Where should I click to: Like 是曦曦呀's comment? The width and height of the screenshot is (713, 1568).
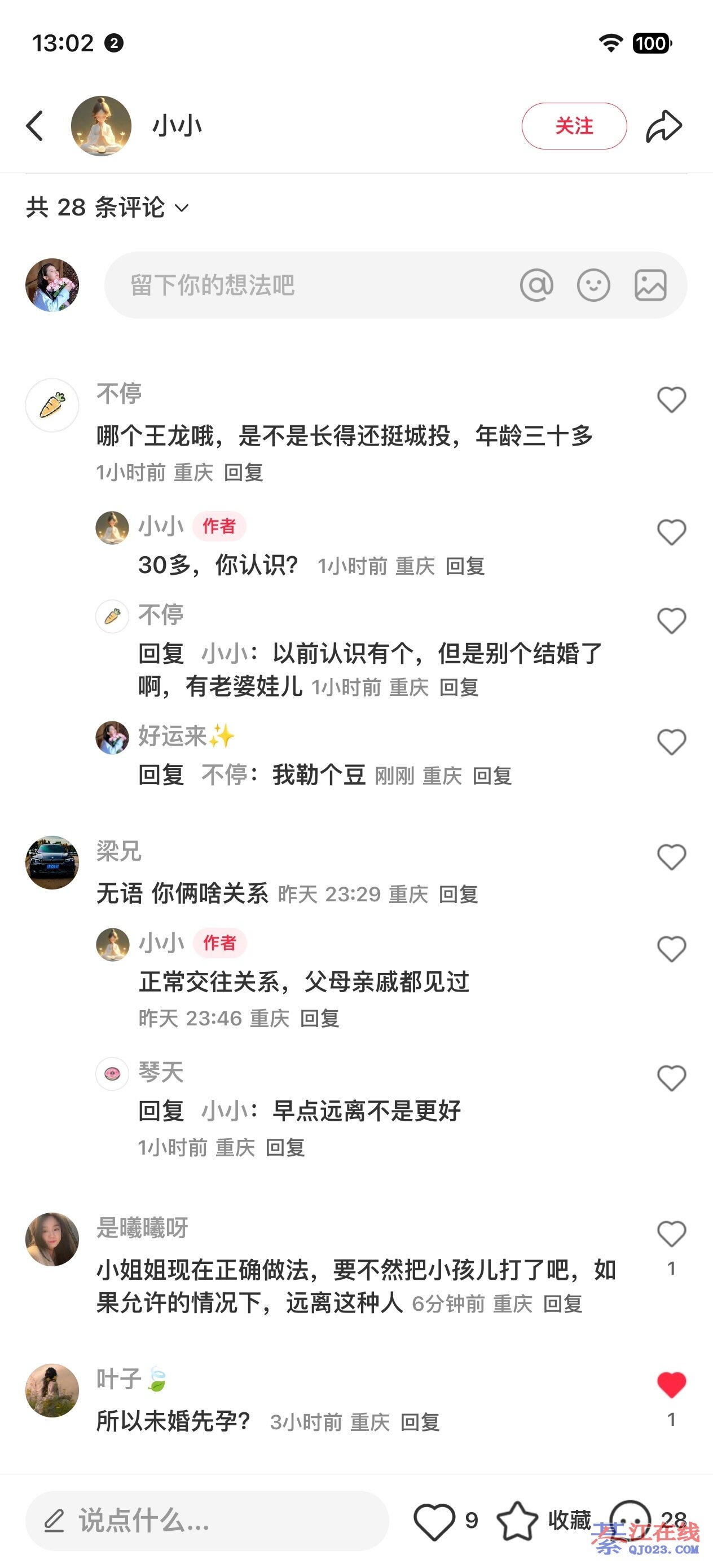coord(672,1235)
